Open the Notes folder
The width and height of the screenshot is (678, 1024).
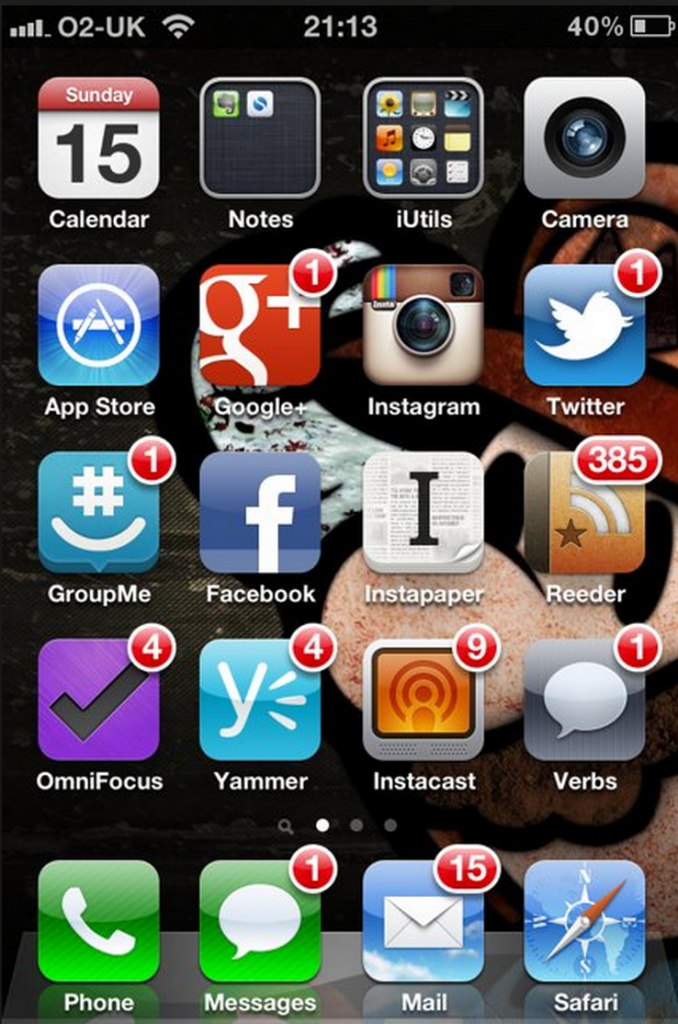point(260,138)
